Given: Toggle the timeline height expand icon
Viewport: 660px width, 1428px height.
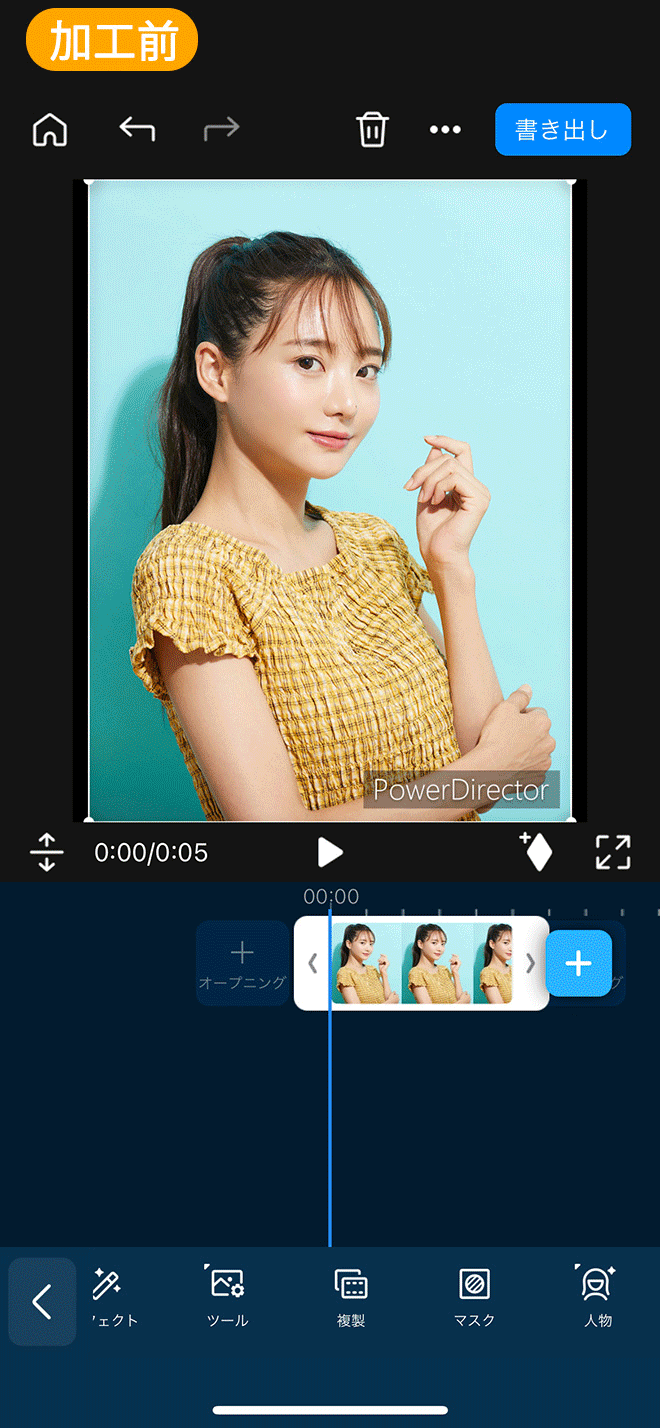Looking at the screenshot, I should [47, 852].
